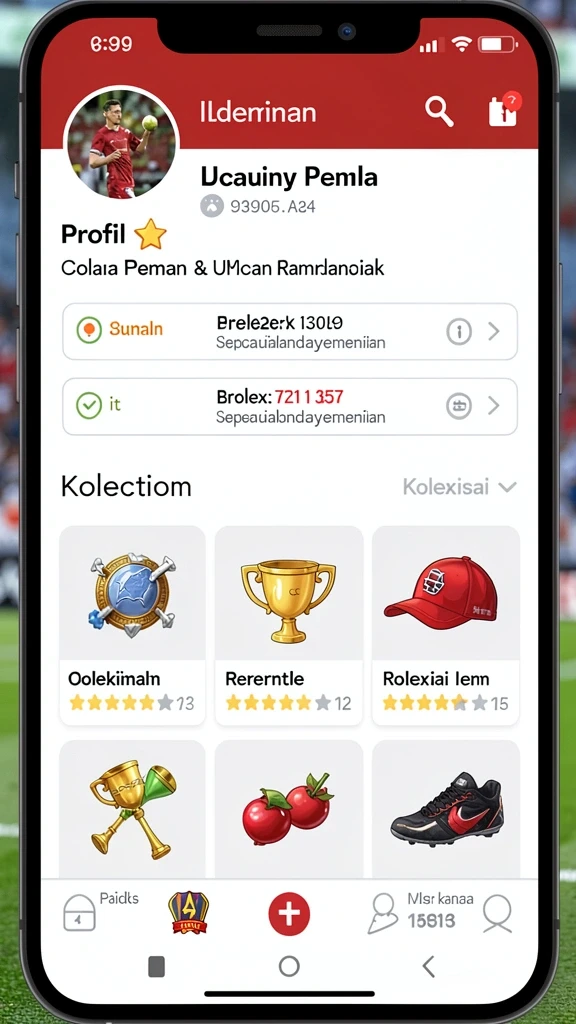Viewport: 576px width, 1024px height.
Task: Open the Oolekimaln shield item card
Action: [x=132, y=625]
